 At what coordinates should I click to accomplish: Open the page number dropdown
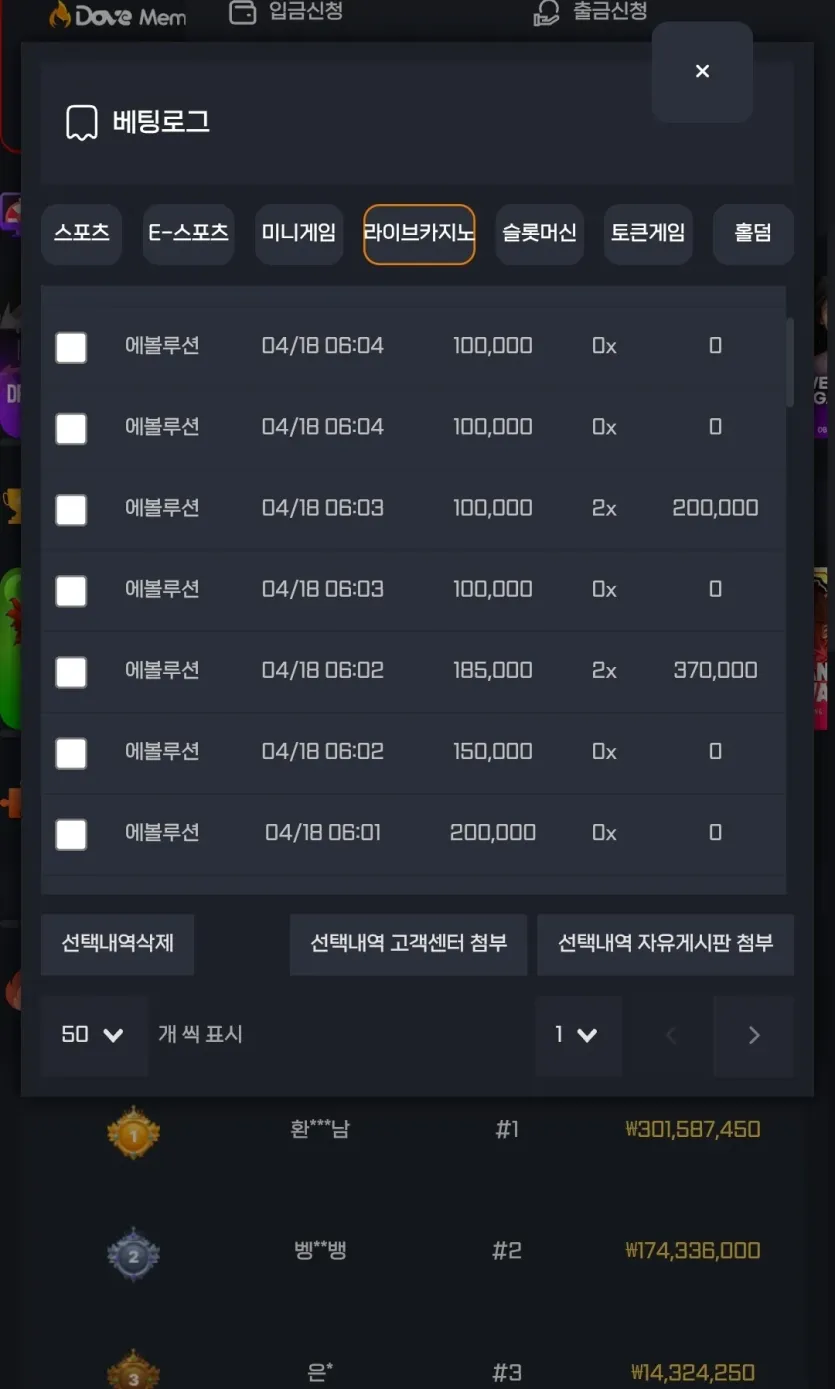578,1035
